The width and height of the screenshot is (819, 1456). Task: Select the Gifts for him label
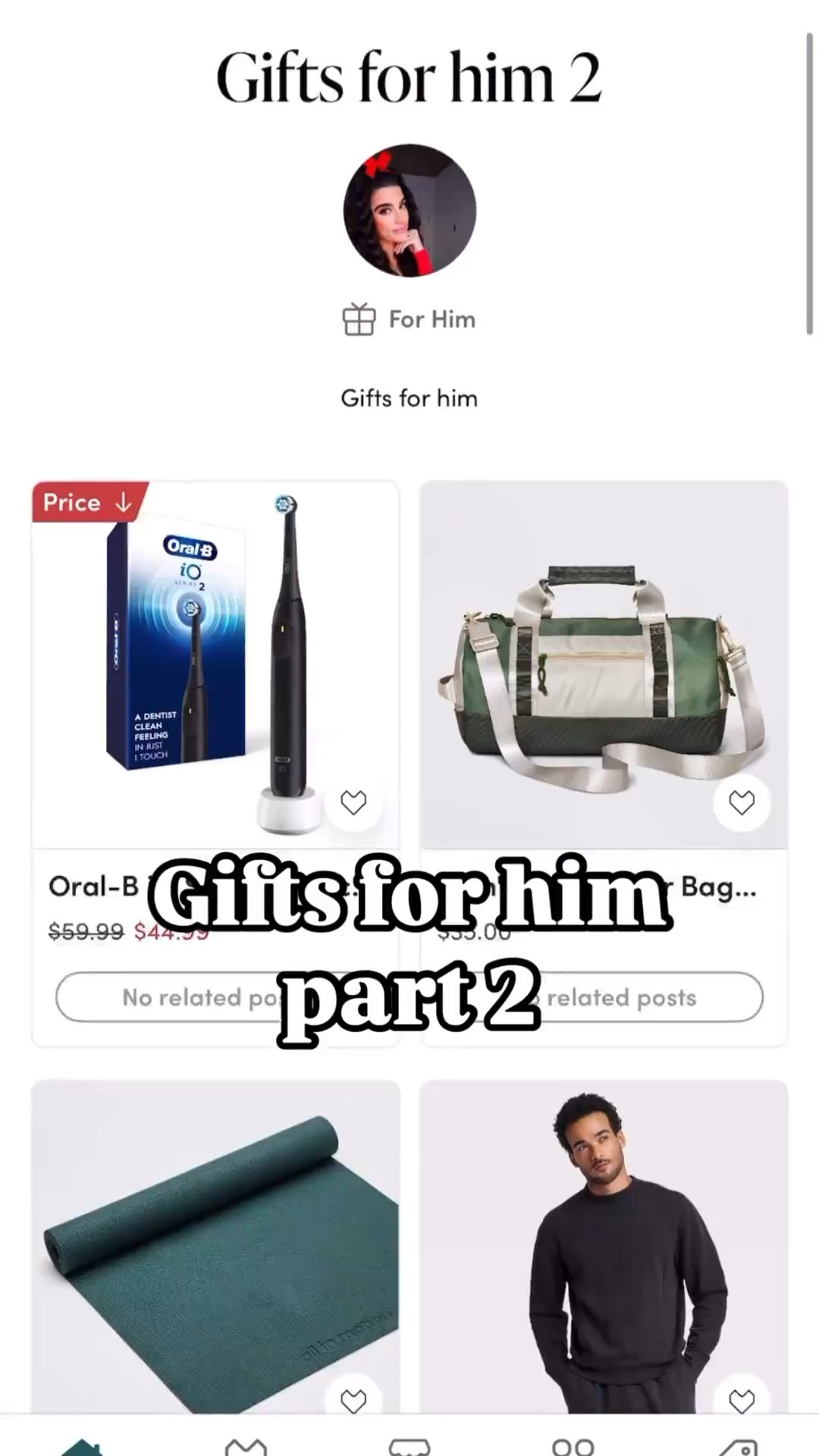409,398
